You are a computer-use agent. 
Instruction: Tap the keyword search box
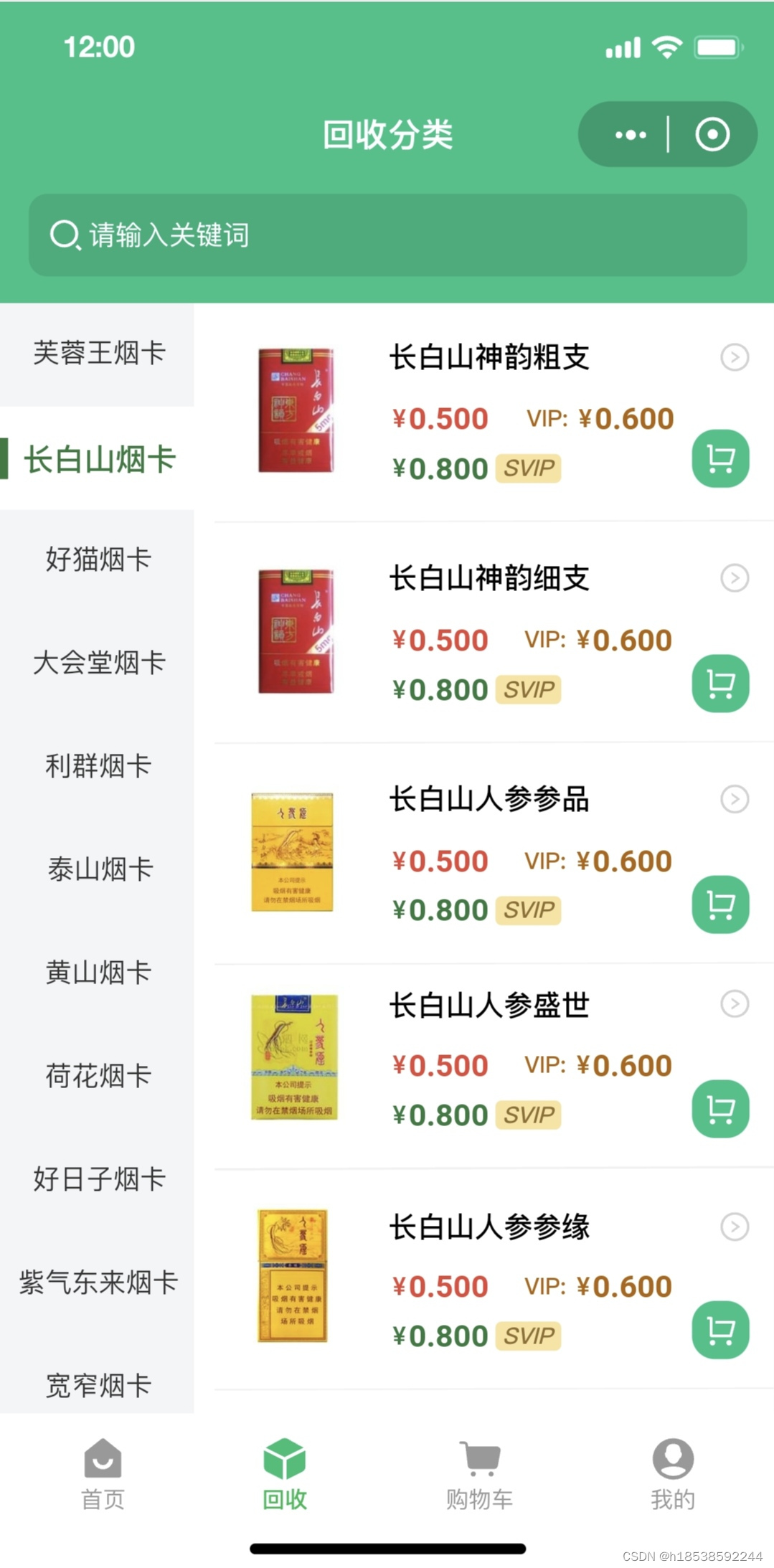(x=387, y=235)
